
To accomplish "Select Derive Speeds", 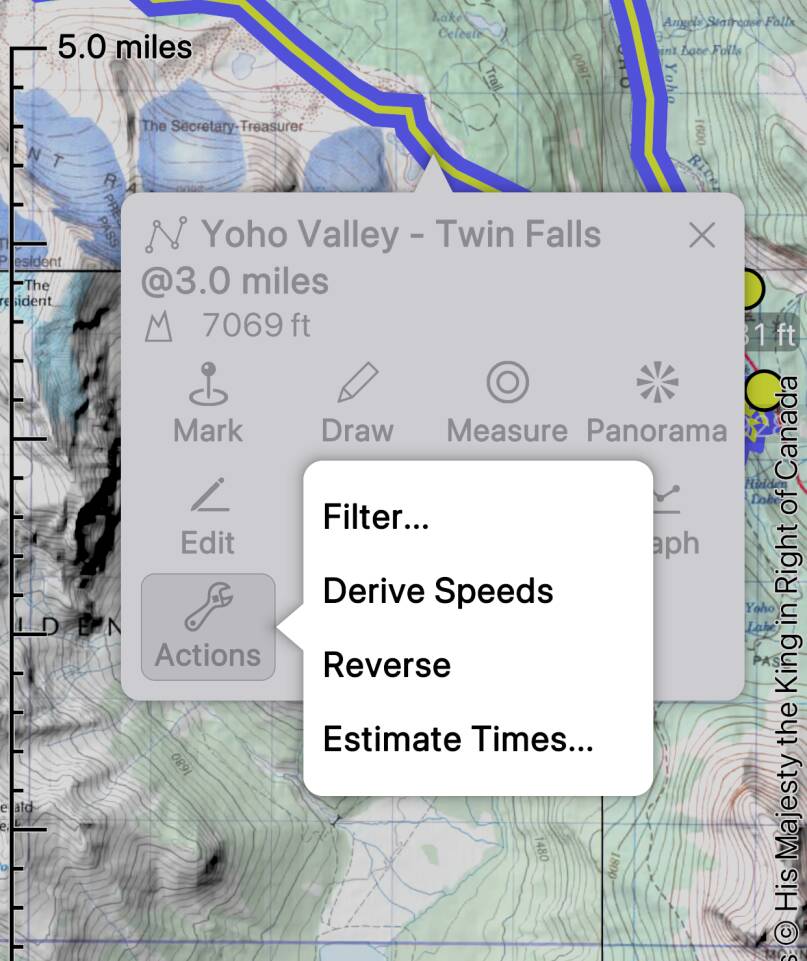I will (x=438, y=591).
